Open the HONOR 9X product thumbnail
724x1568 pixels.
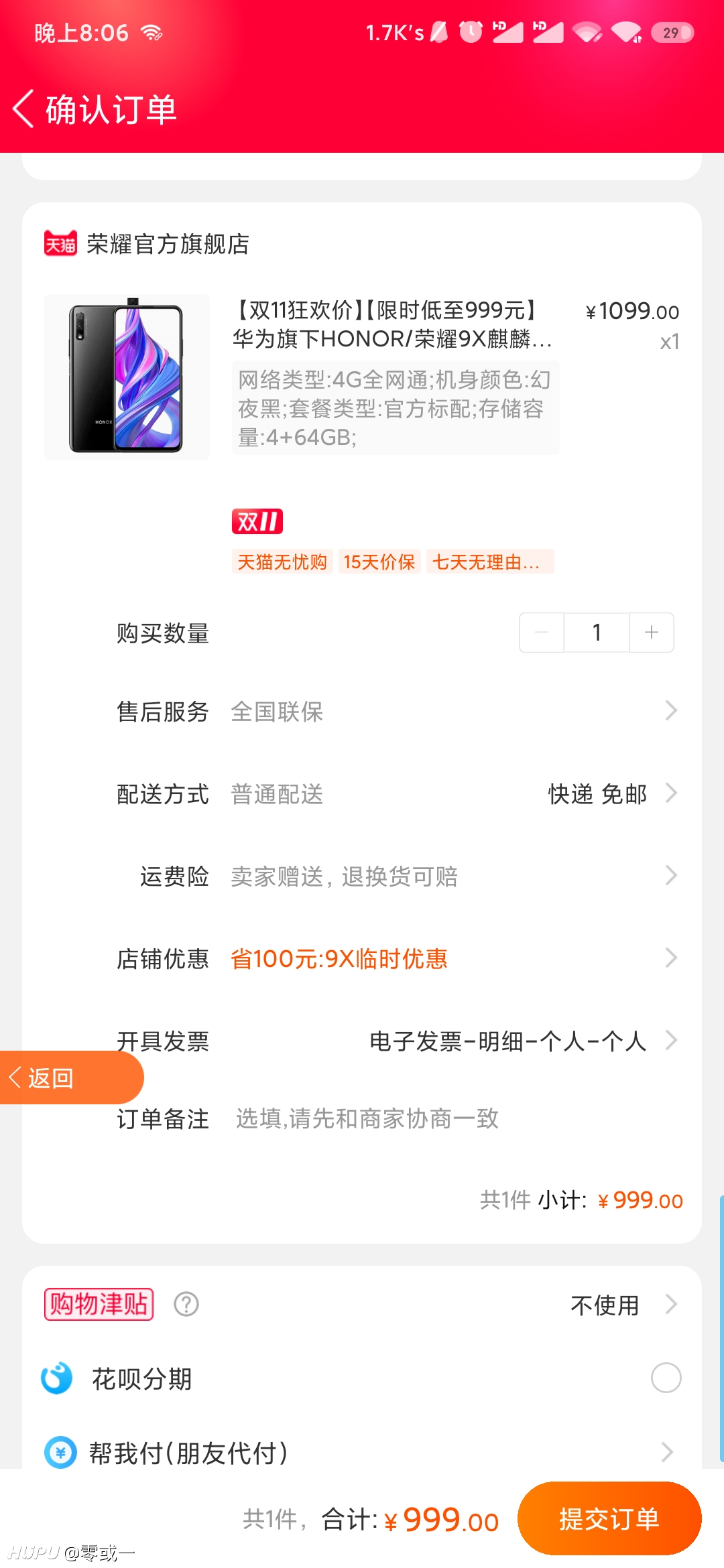point(127,377)
